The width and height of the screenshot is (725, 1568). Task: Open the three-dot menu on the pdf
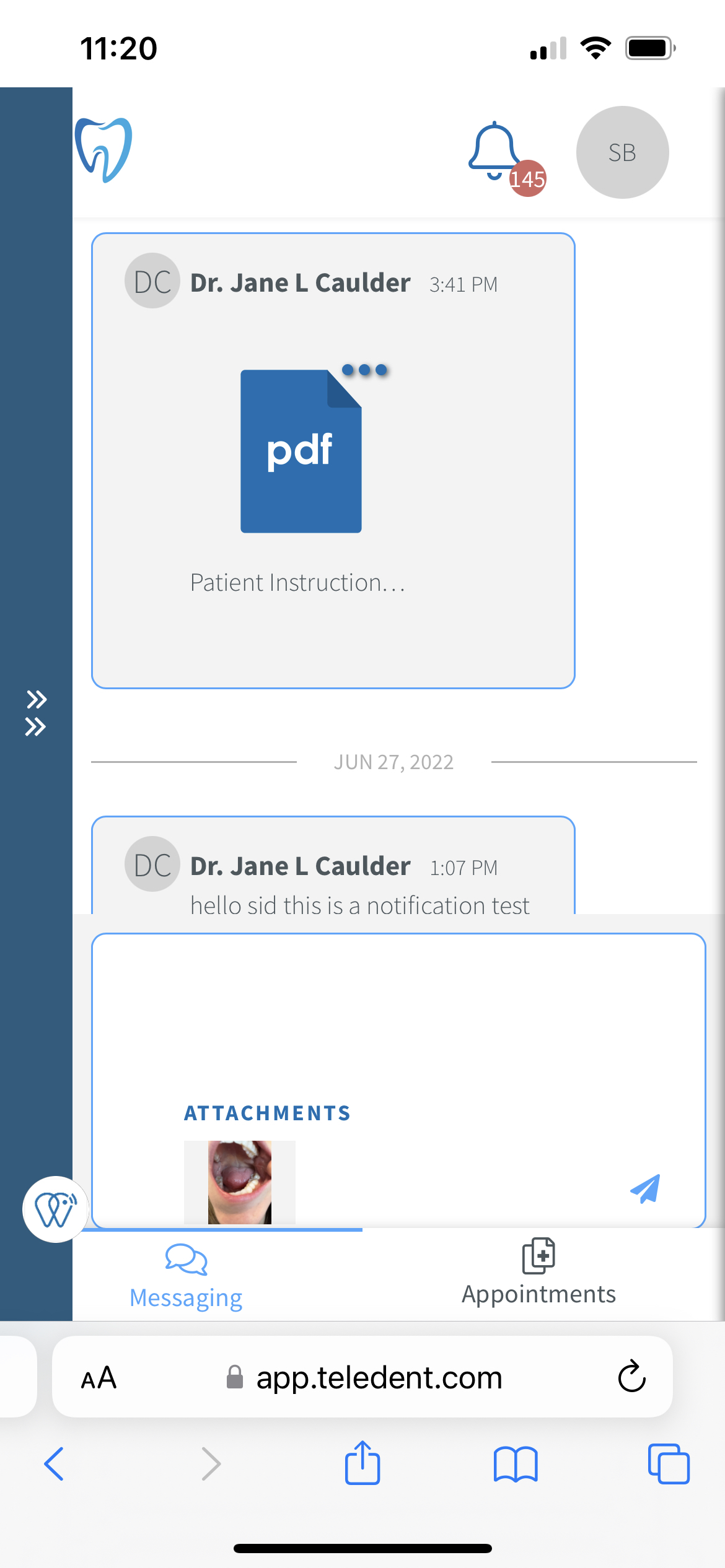click(x=364, y=370)
